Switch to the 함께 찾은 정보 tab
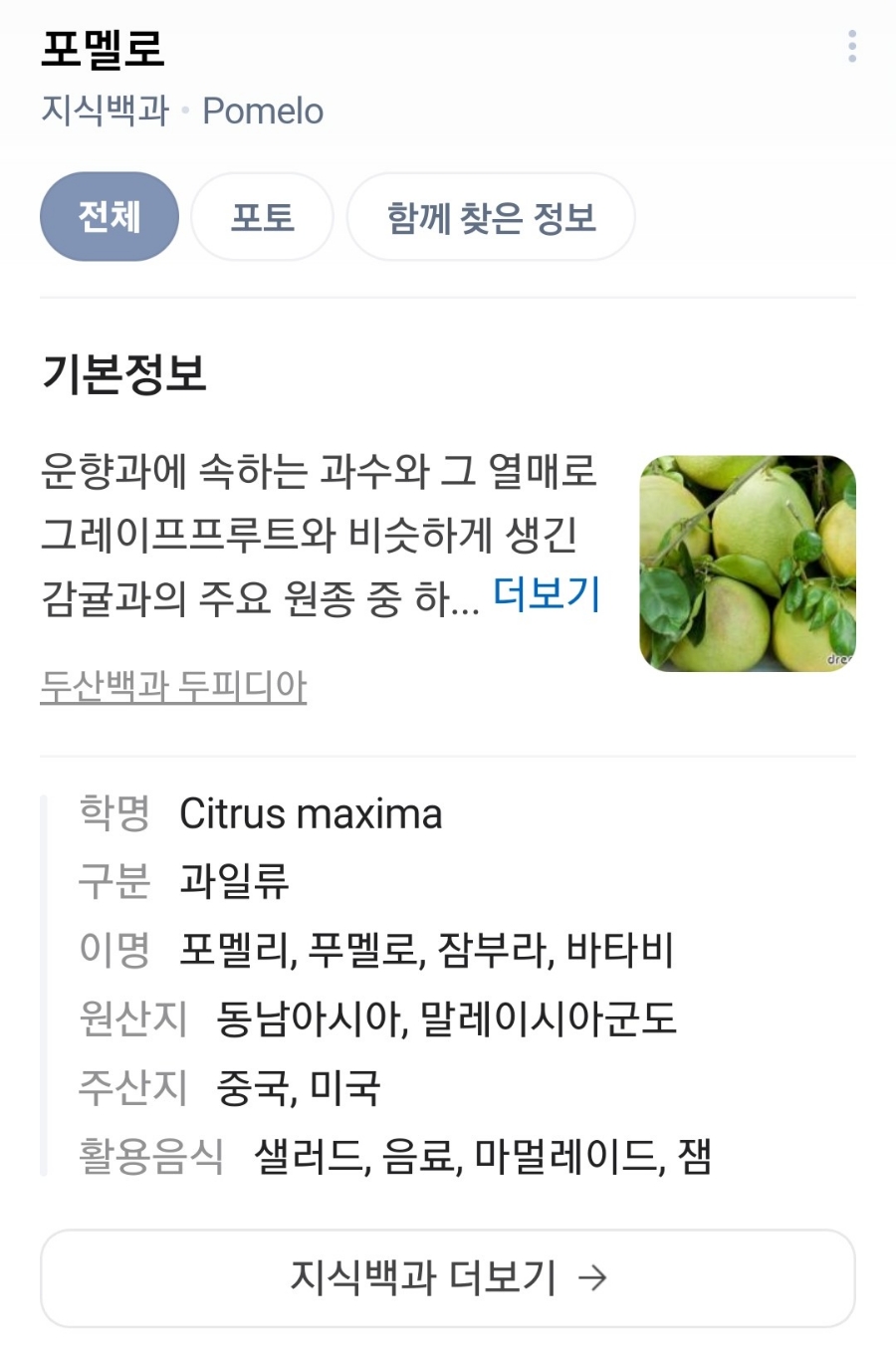The height and width of the screenshot is (1354, 896). coord(491,217)
